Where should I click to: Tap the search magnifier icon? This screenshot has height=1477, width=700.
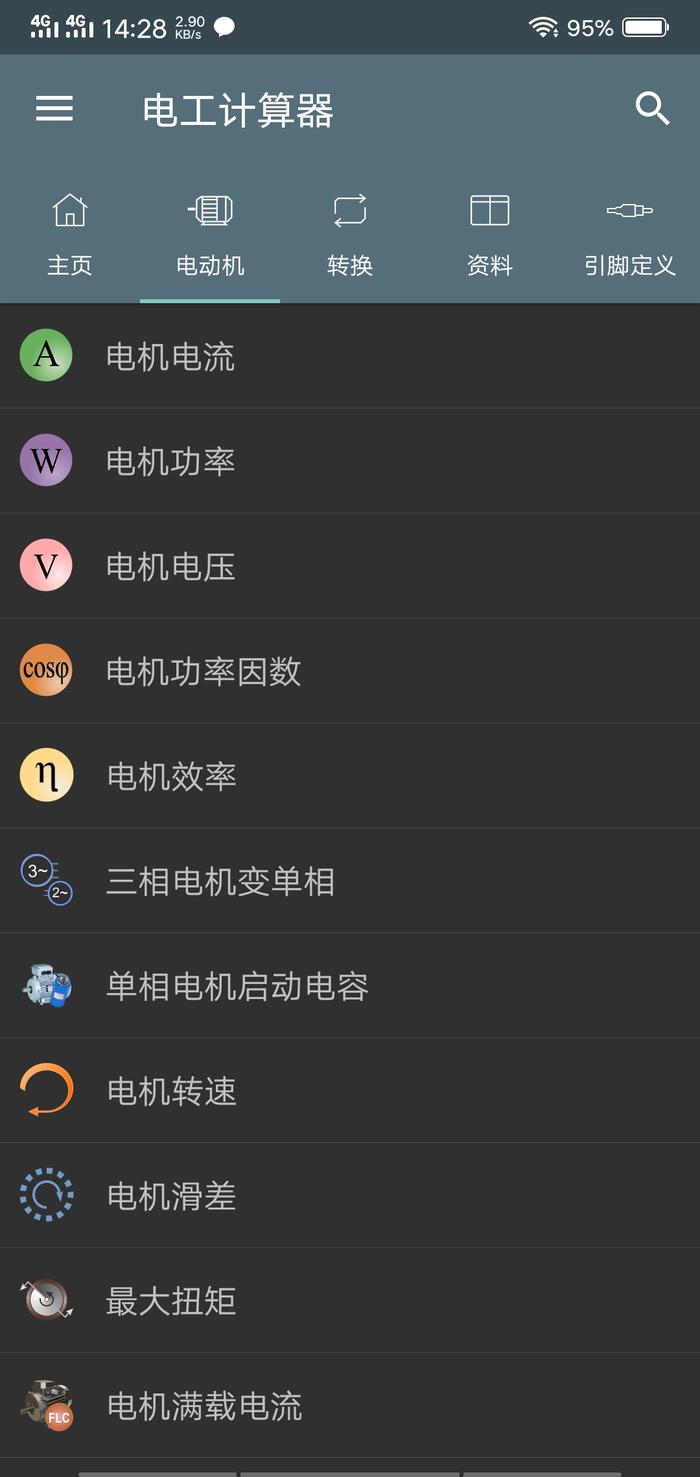point(652,108)
